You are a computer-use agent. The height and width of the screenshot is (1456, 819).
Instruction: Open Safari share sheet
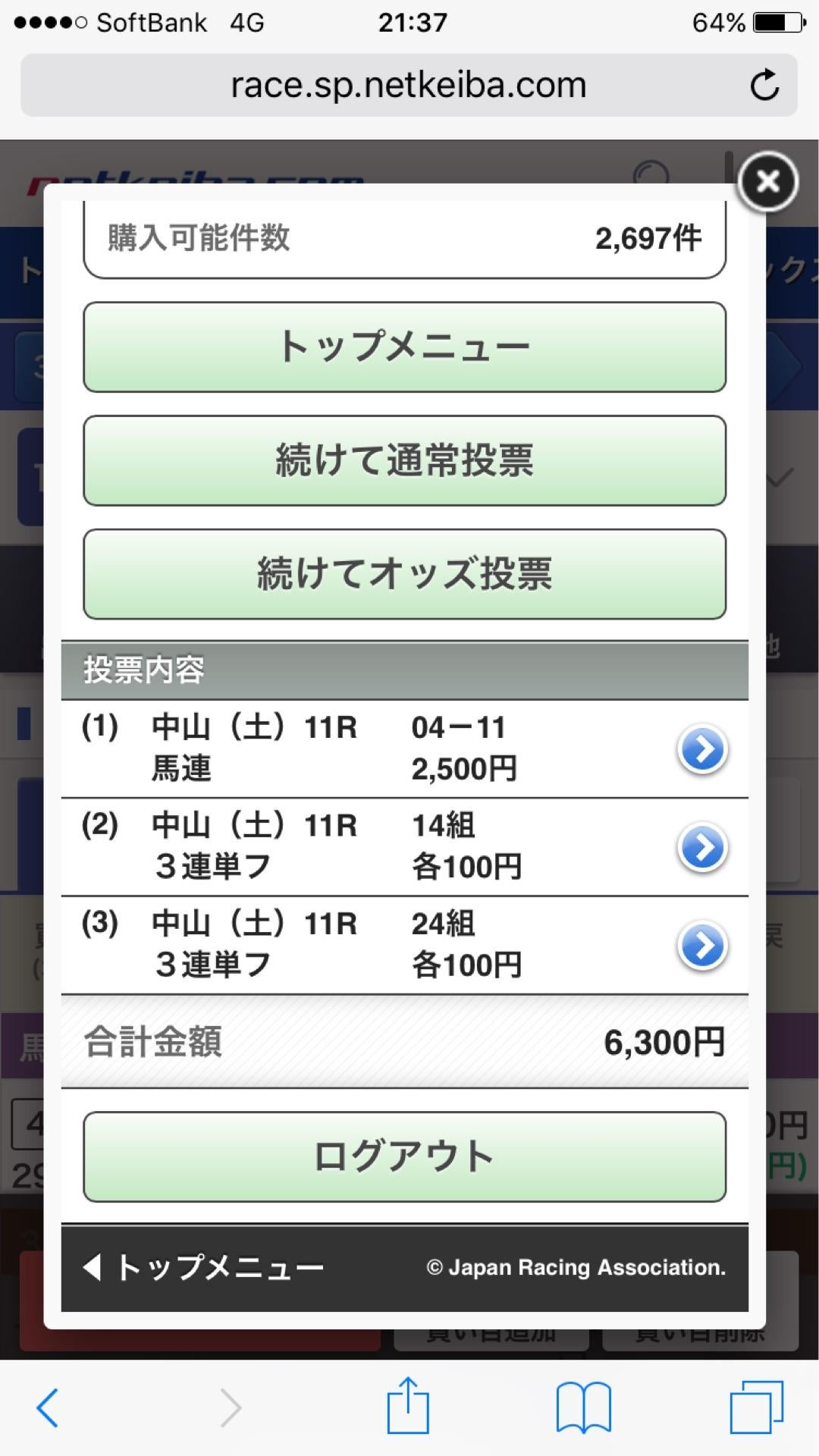408,1407
